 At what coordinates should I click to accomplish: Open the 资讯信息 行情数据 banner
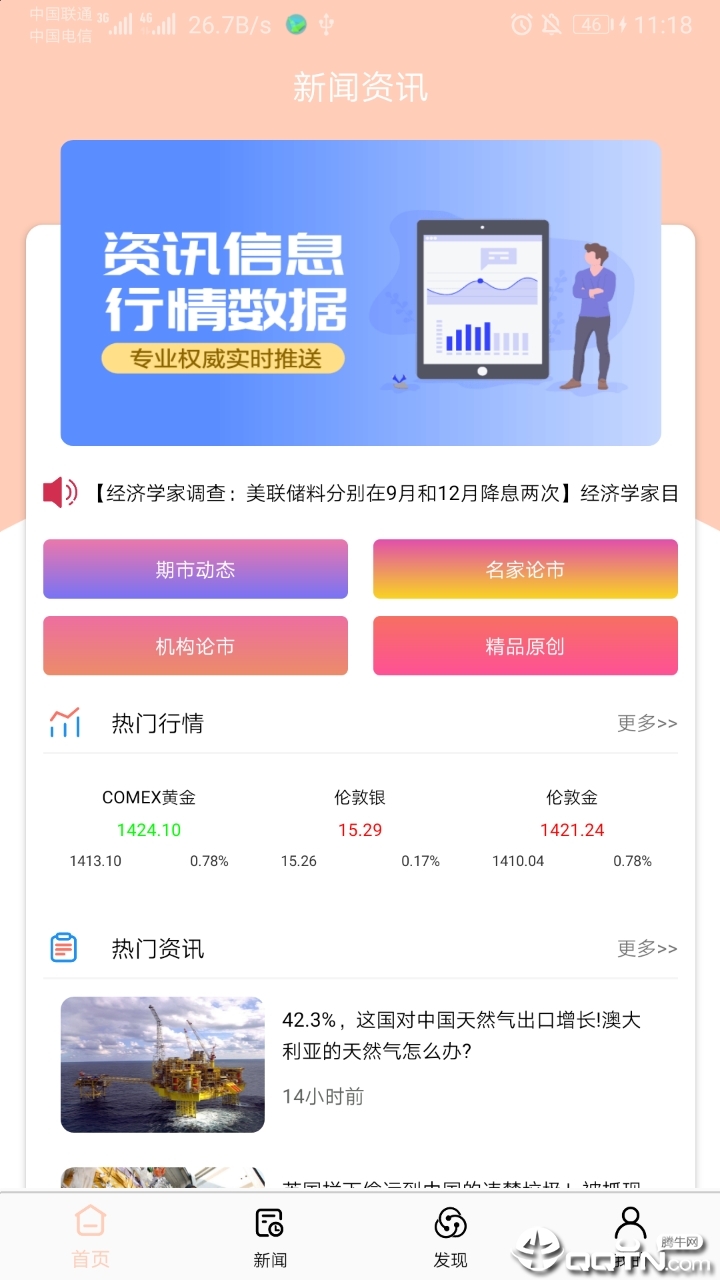(360, 292)
